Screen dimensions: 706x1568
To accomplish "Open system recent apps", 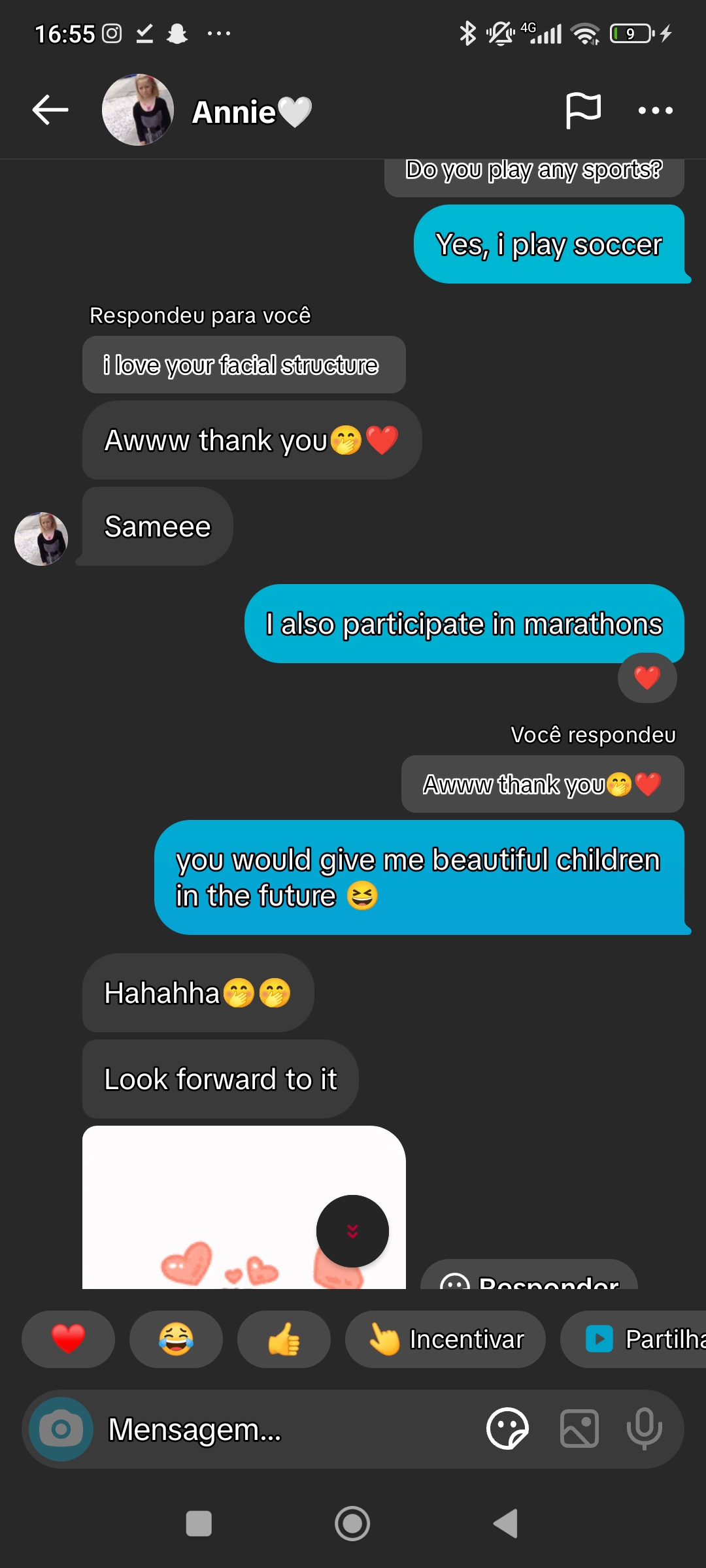I will (199, 1524).
